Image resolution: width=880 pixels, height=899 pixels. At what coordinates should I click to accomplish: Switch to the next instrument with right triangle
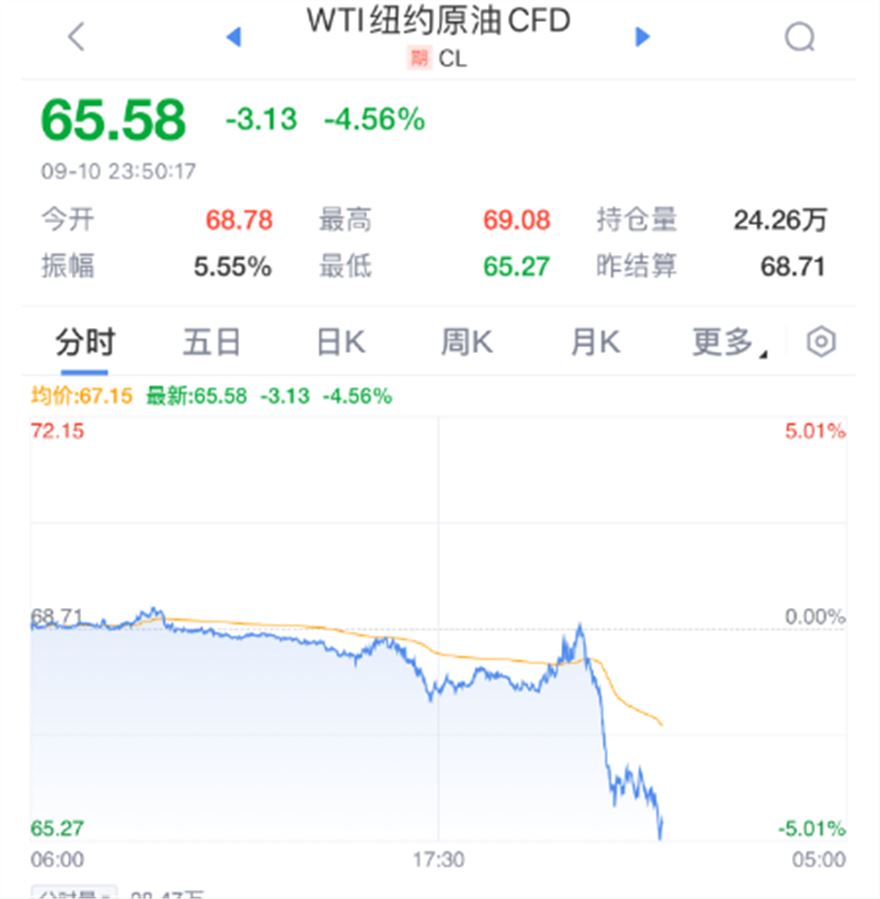tap(643, 38)
